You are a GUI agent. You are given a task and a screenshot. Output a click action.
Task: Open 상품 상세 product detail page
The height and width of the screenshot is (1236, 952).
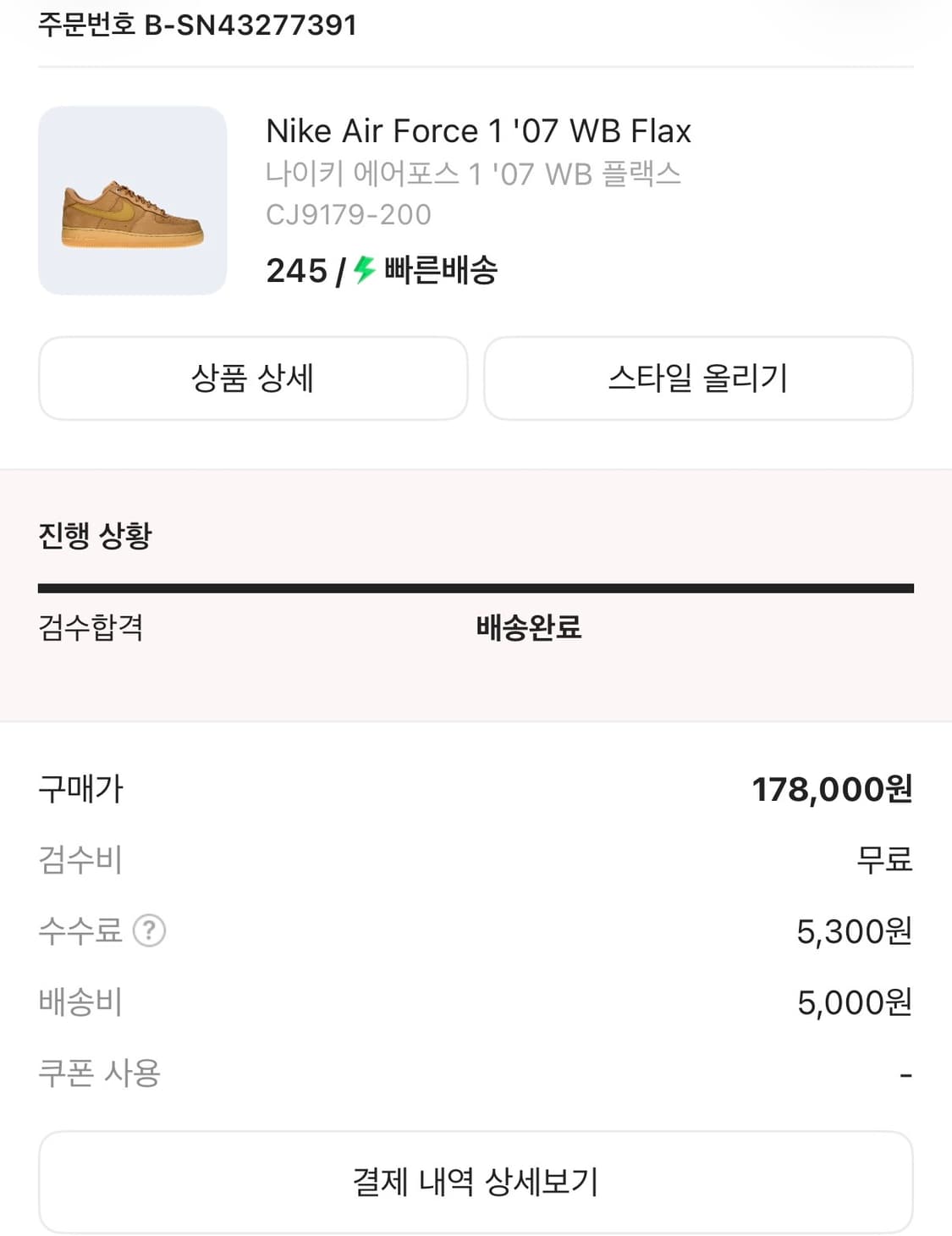[251, 378]
